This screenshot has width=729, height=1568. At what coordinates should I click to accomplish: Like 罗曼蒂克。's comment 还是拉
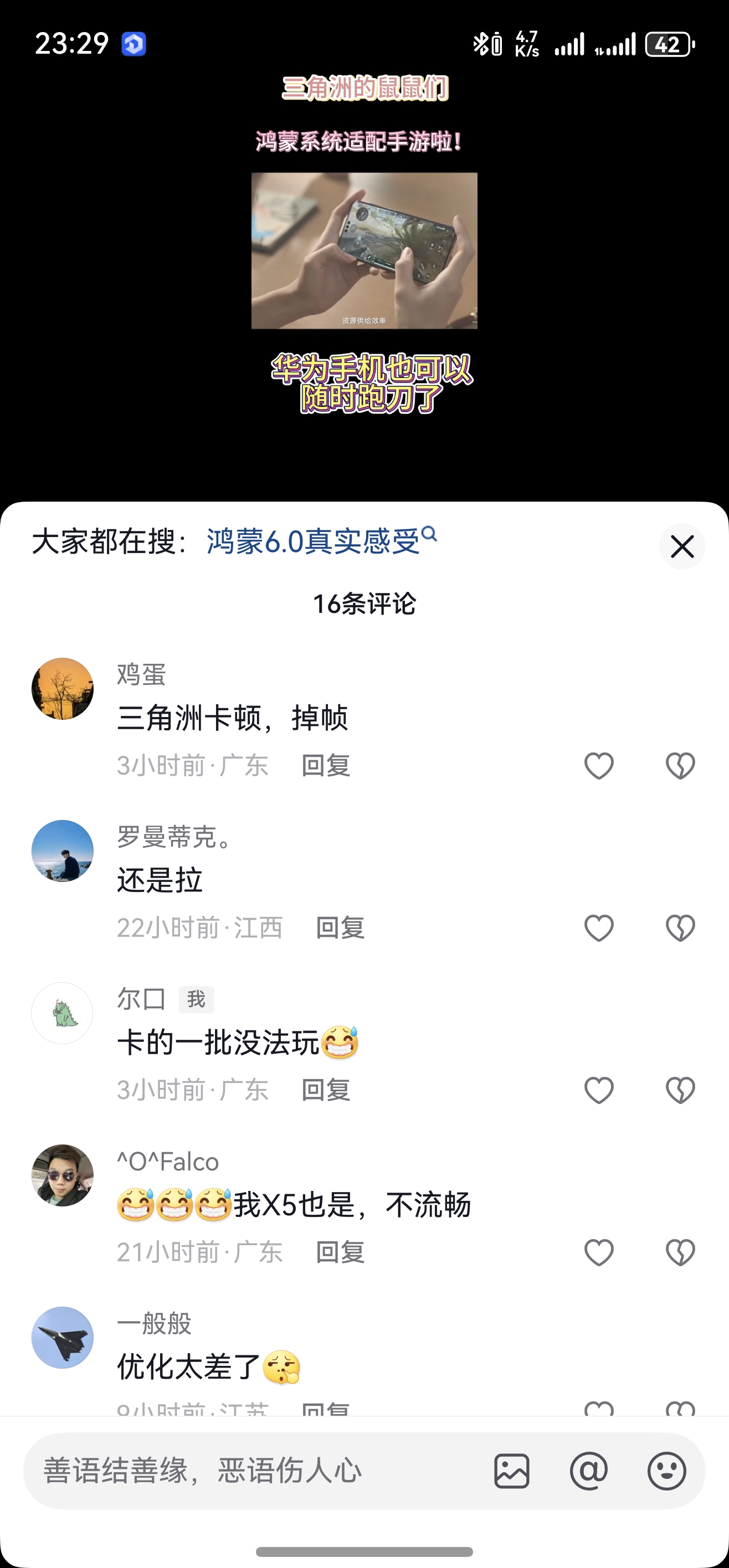pos(599,927)
